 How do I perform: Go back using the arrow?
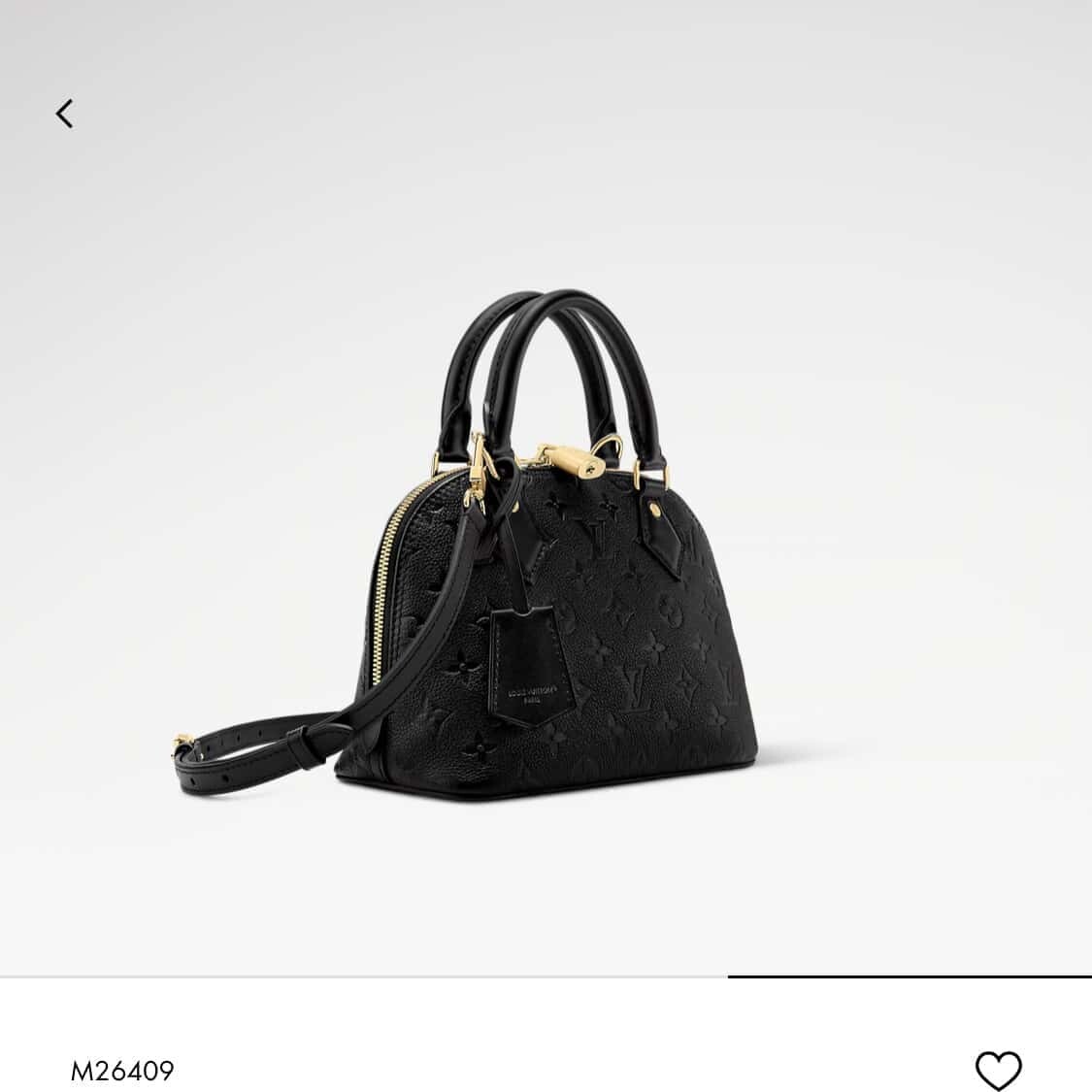[64, 114]
